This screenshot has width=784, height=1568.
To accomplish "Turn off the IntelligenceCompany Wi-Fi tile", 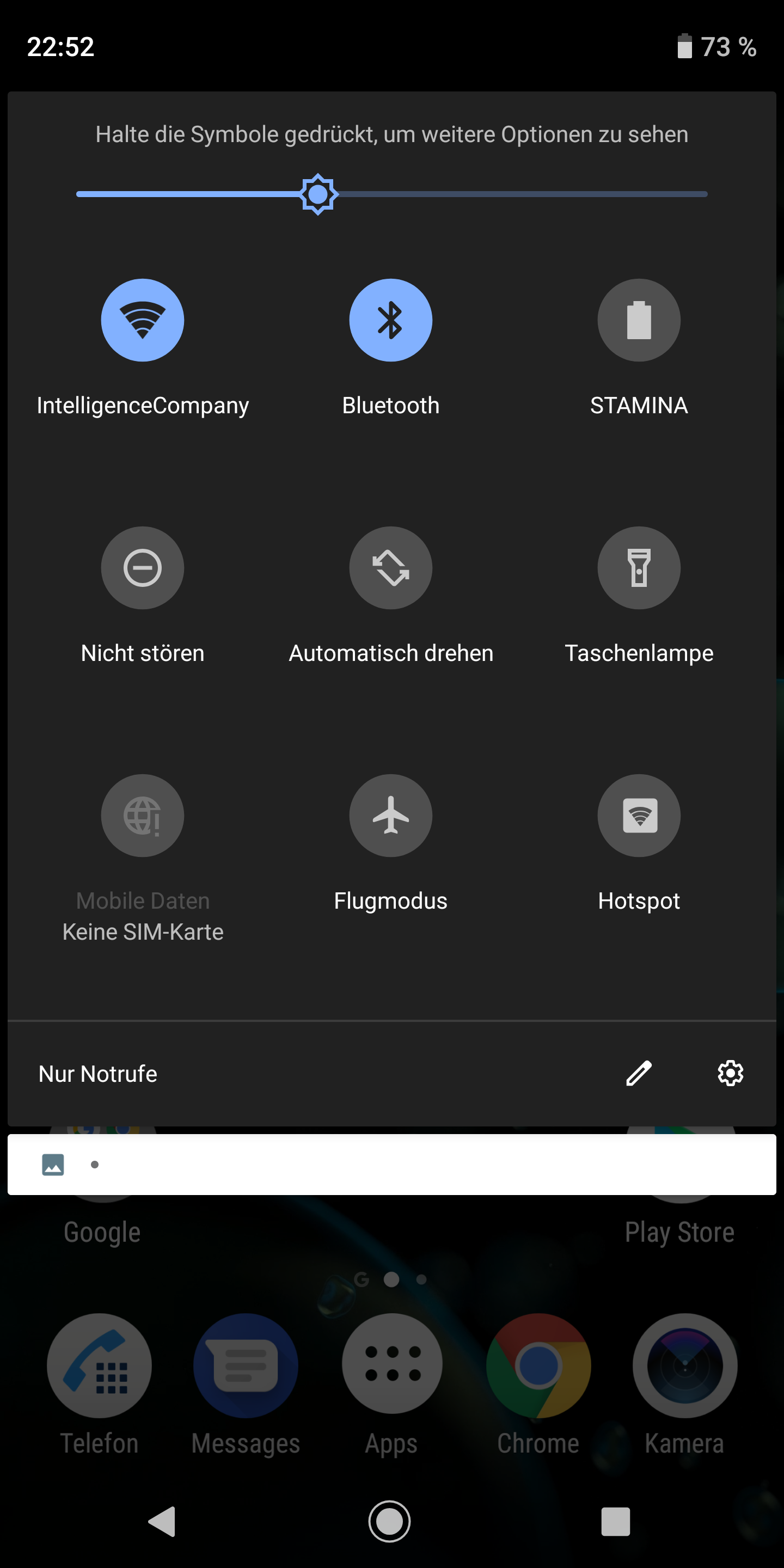I will (x=143, y=320).
